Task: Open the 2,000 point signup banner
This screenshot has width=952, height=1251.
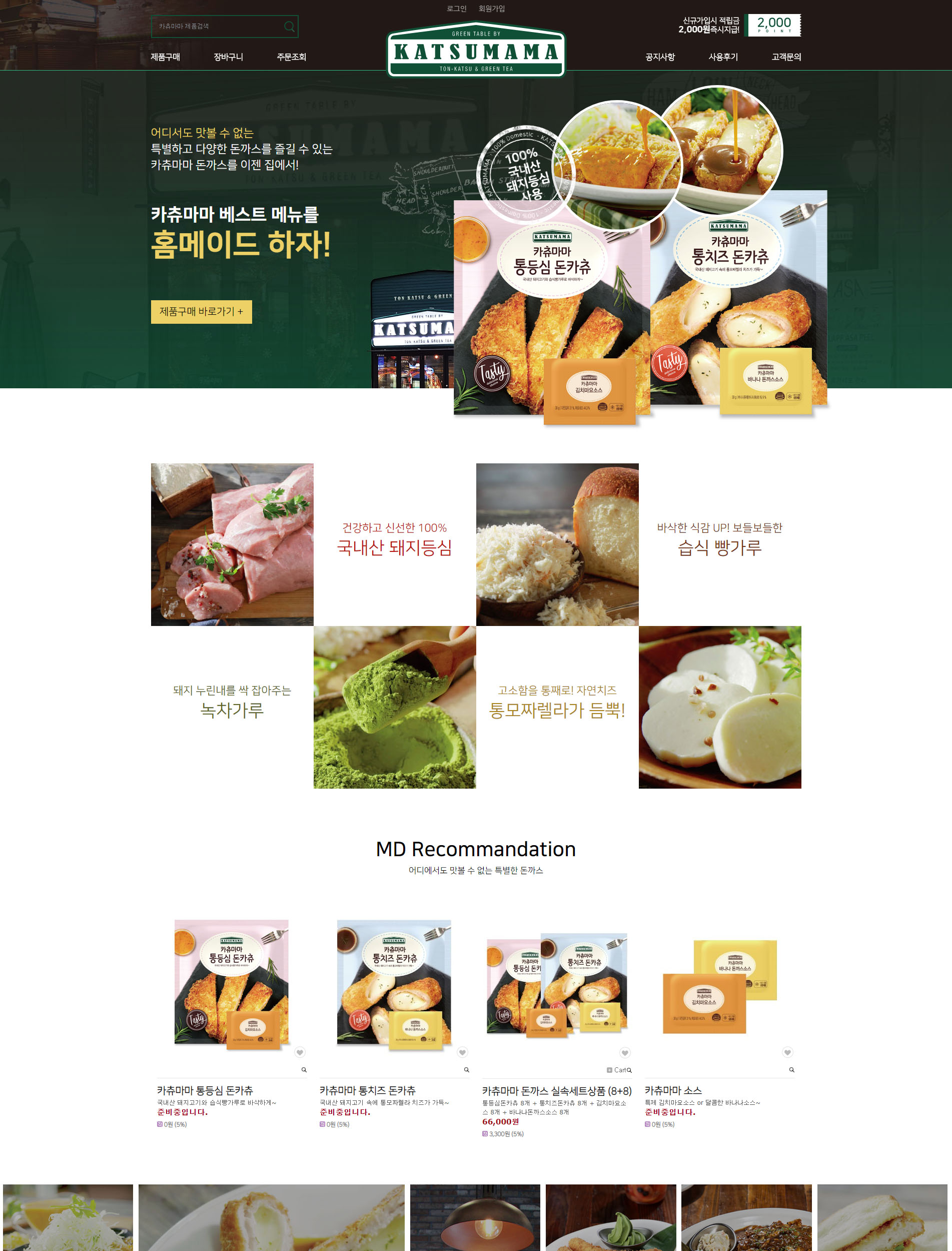Action: [x=773, y=25]
